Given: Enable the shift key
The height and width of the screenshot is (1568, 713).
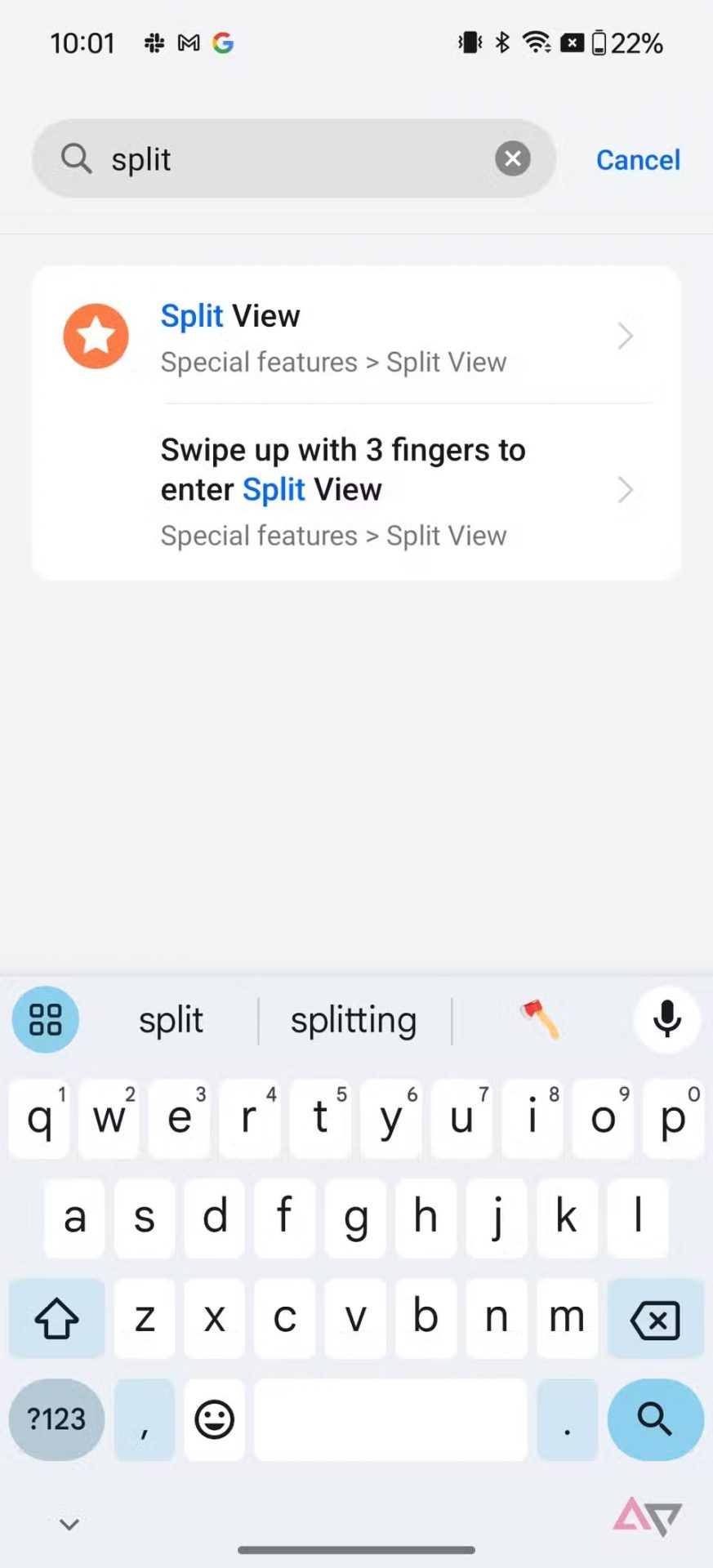Looking at the screenshot, I should (56, 1319).
